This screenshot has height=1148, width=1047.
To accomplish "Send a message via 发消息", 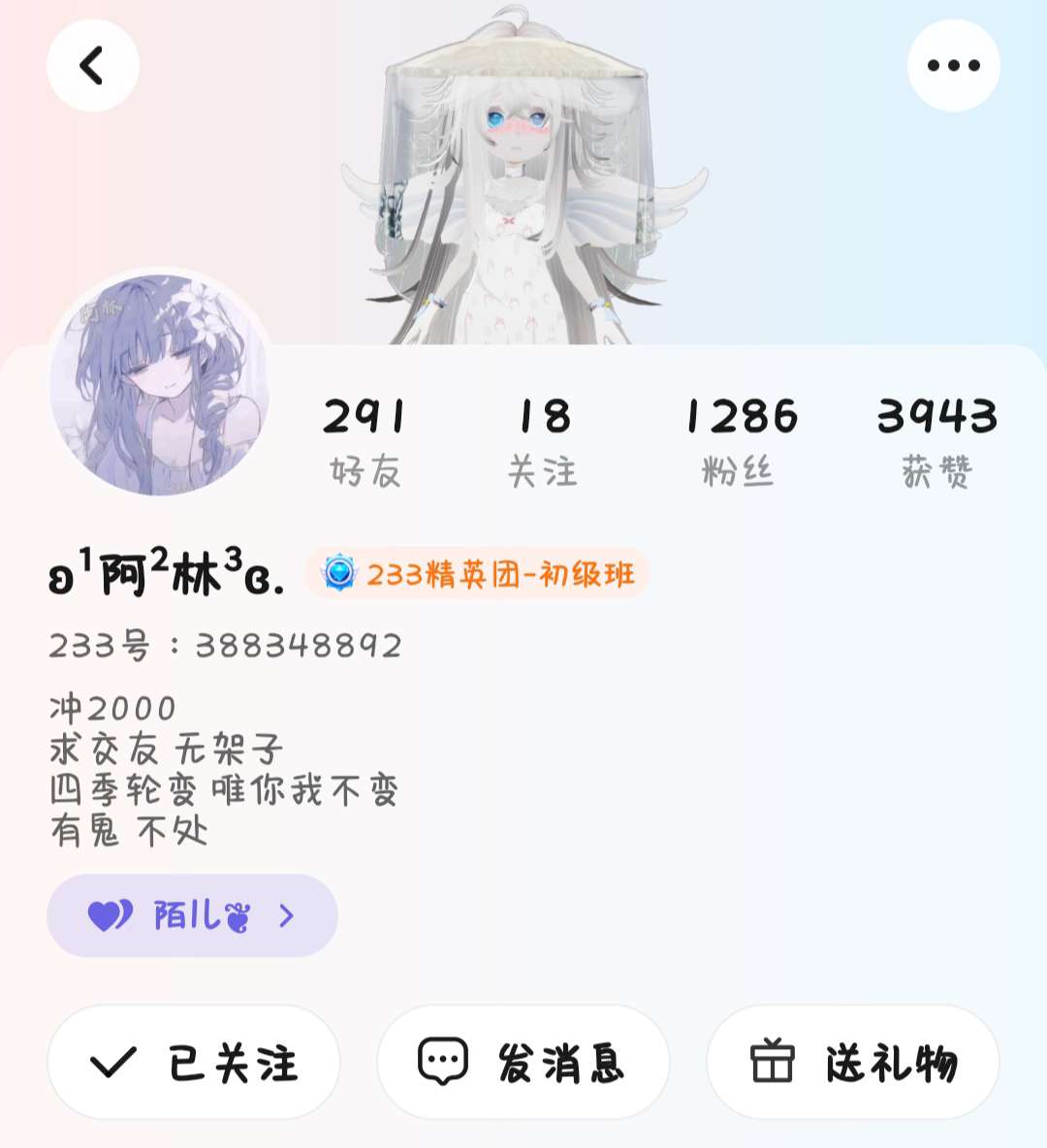I will [523, 1063].
